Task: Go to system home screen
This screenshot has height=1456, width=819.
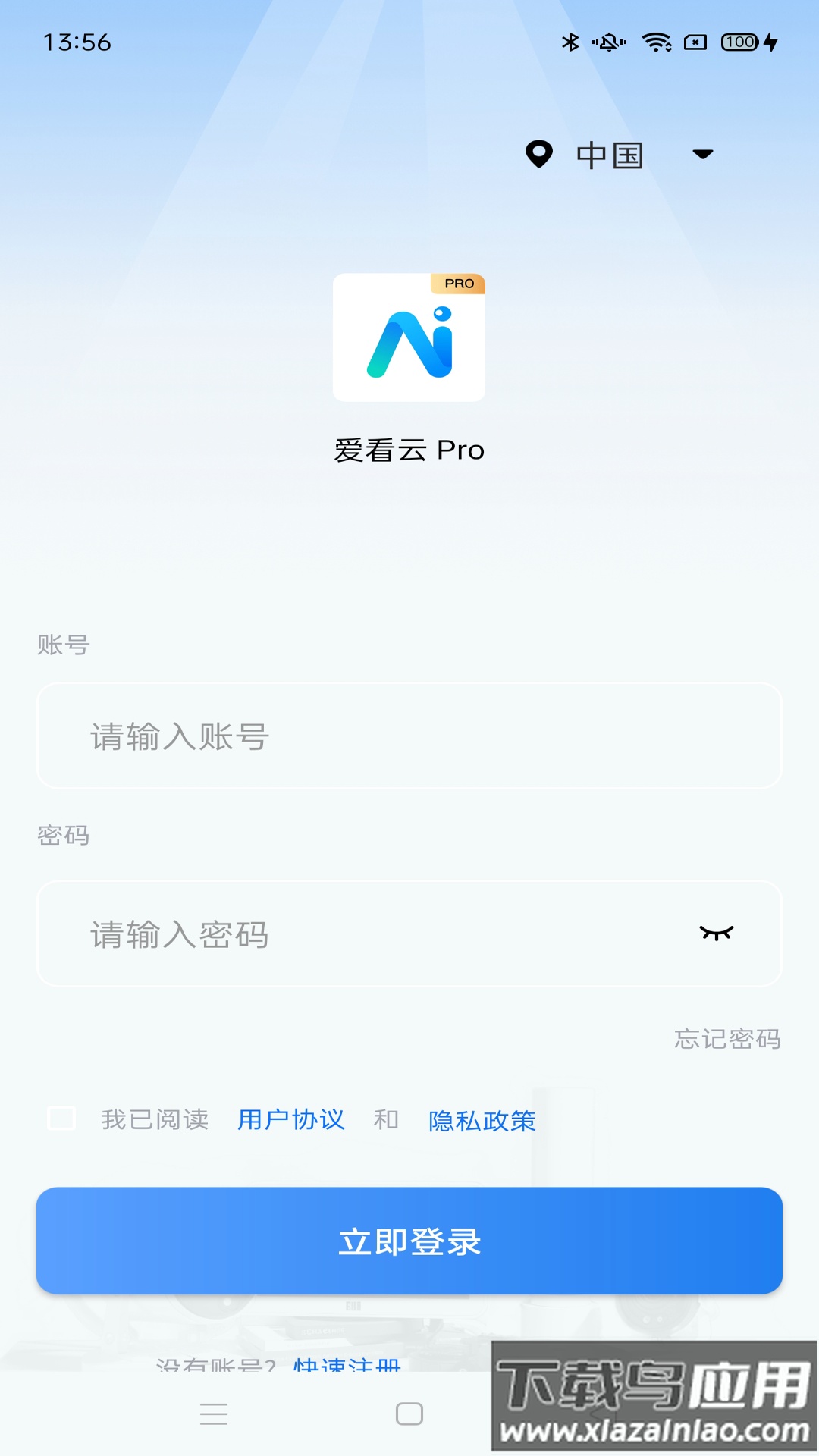Action: pos(409,1414)
